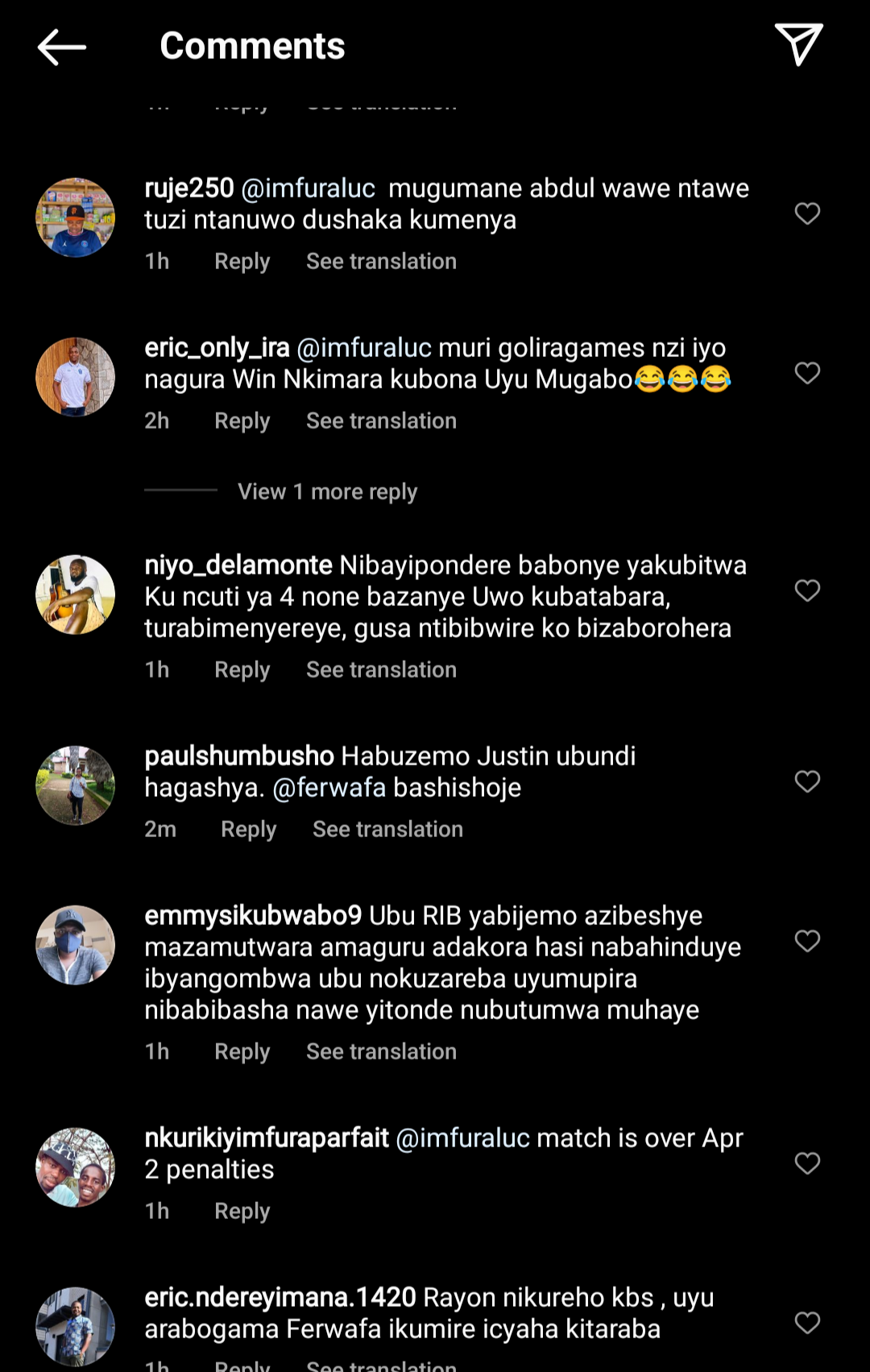Reply to ruje250's comment
Viewport: 870px width, 1372px height.
(242, 262)
